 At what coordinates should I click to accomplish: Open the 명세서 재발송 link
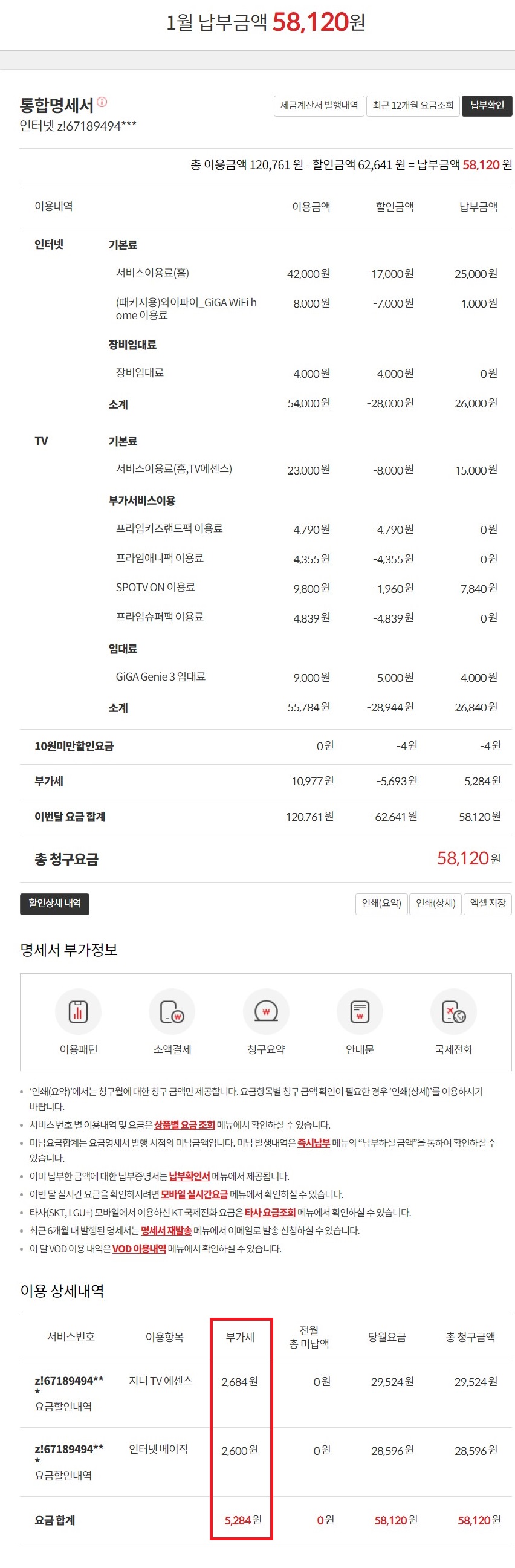click(166, 1230)
